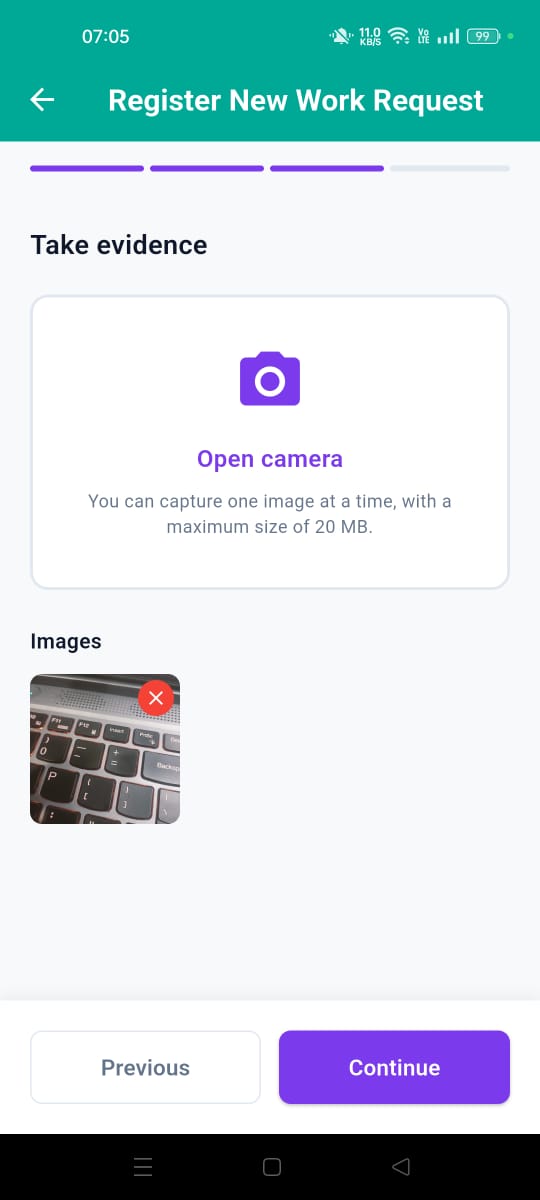Open the captured keyboard image thumbnail
The width and height of the screenshot is (540, 1200).
tap(105, 749)
